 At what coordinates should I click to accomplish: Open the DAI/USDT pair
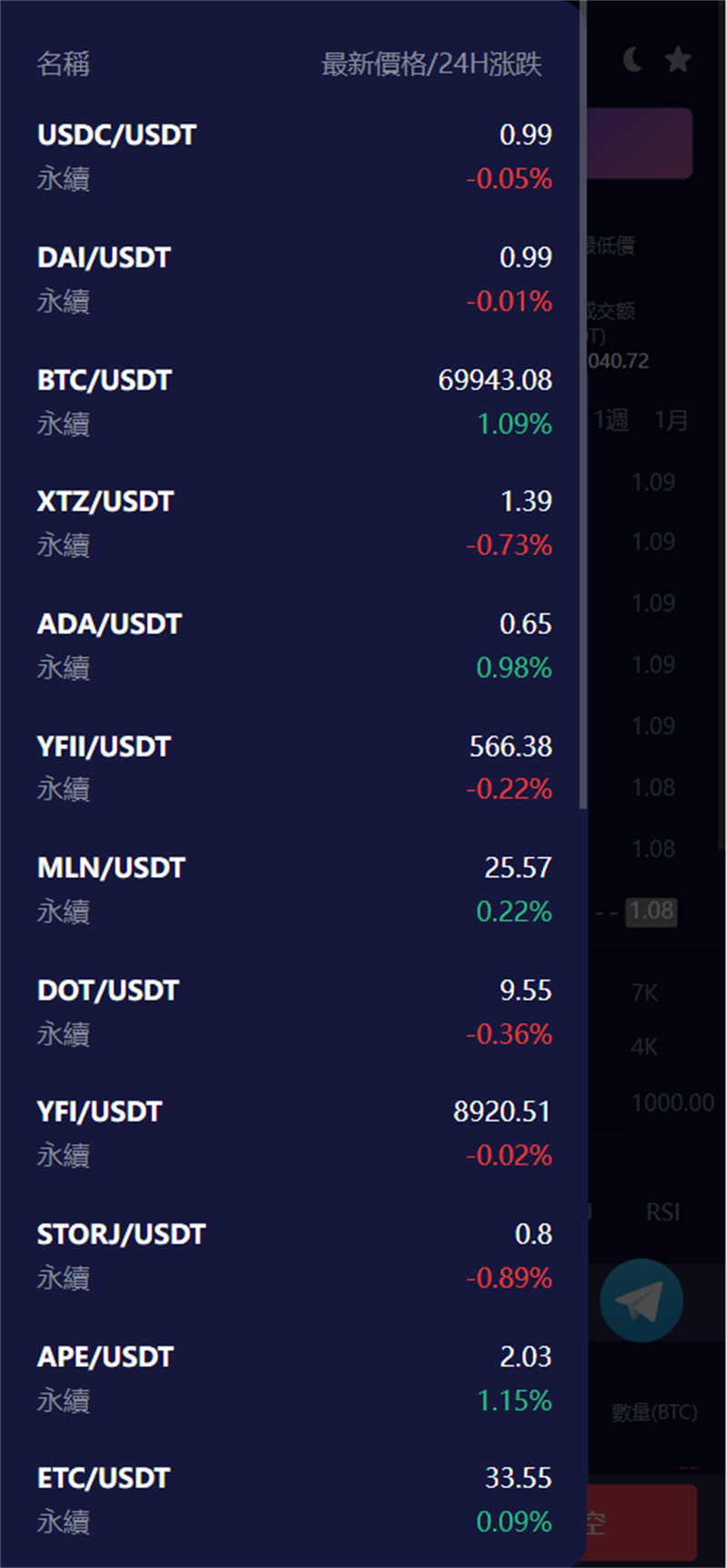click(x=294, y=279)
